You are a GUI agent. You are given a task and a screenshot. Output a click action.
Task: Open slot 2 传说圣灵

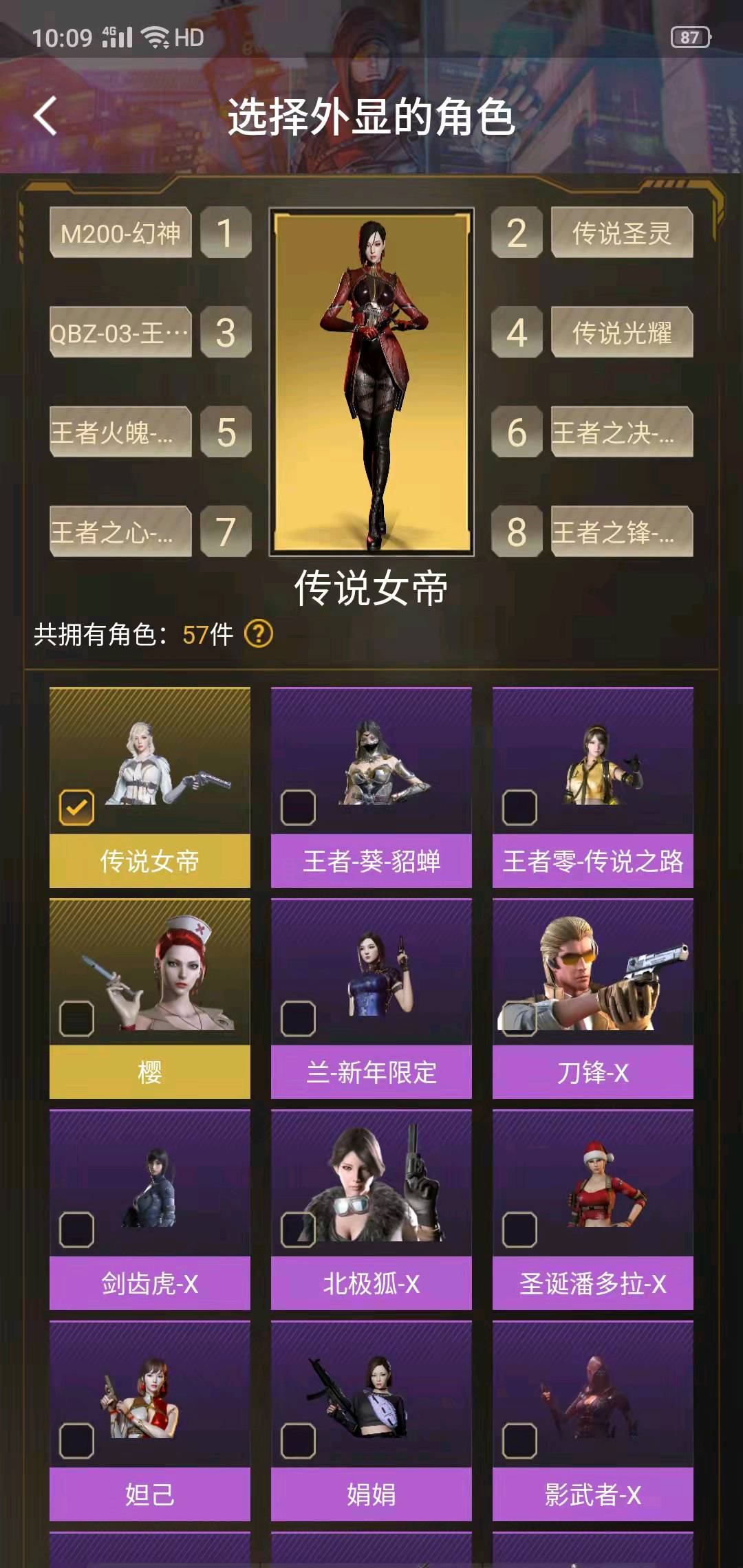click(x=621, y=232)
